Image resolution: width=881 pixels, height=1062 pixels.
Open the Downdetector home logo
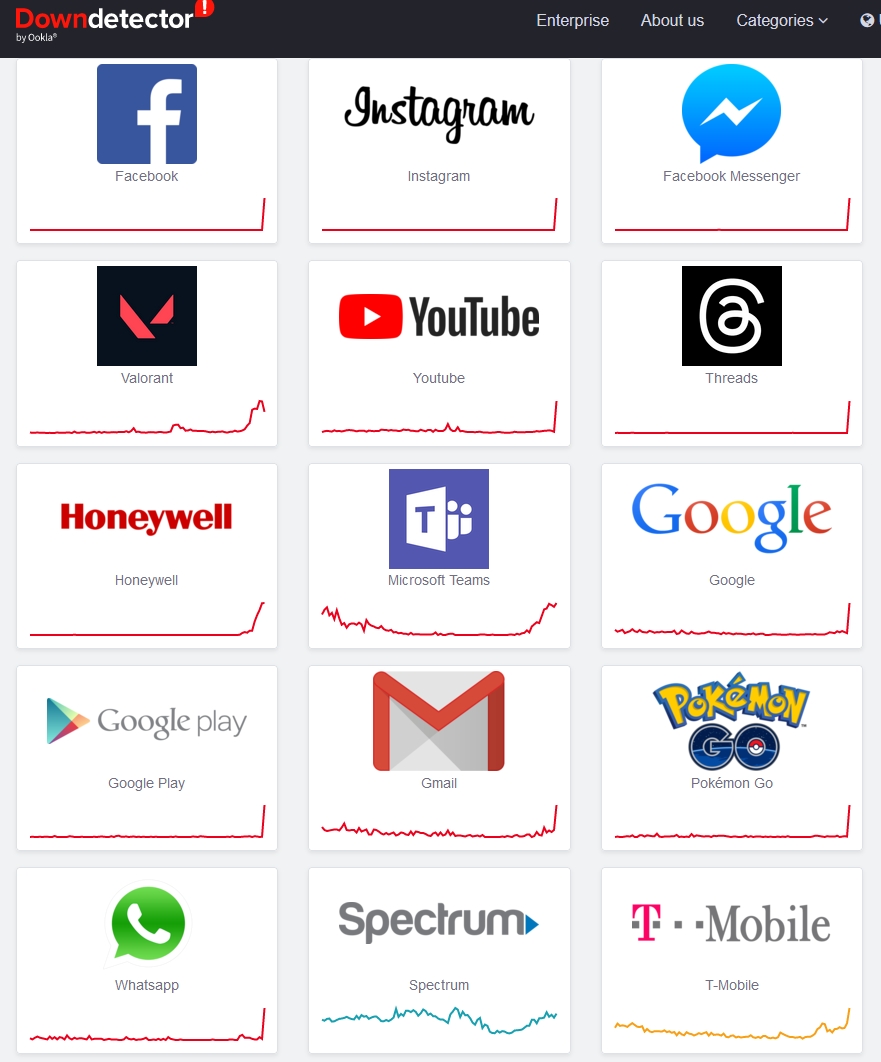(105, 20)
